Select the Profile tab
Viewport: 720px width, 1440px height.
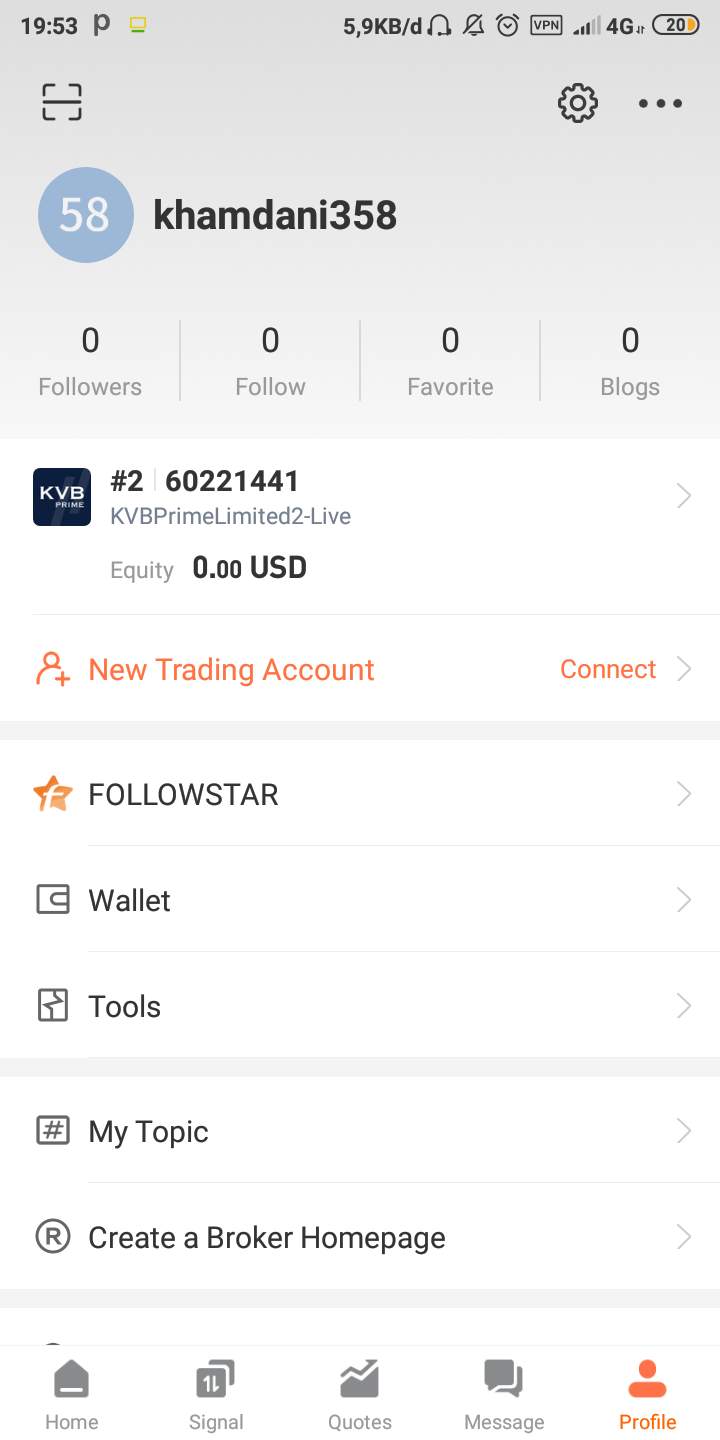648,1395
